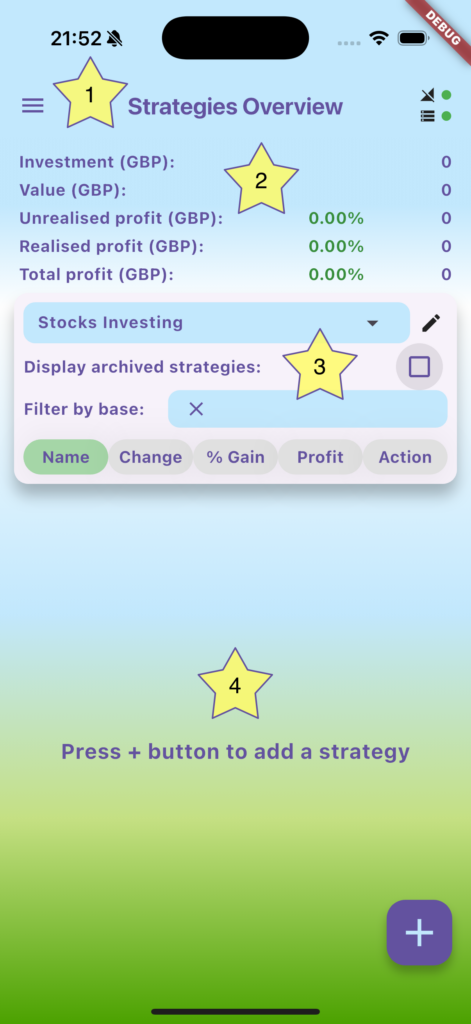Viewport: 471px width, 1024px height.
Task: Expand the Stocks Investing dropdown
Action: pyautogui.click(x=216, y=323)
